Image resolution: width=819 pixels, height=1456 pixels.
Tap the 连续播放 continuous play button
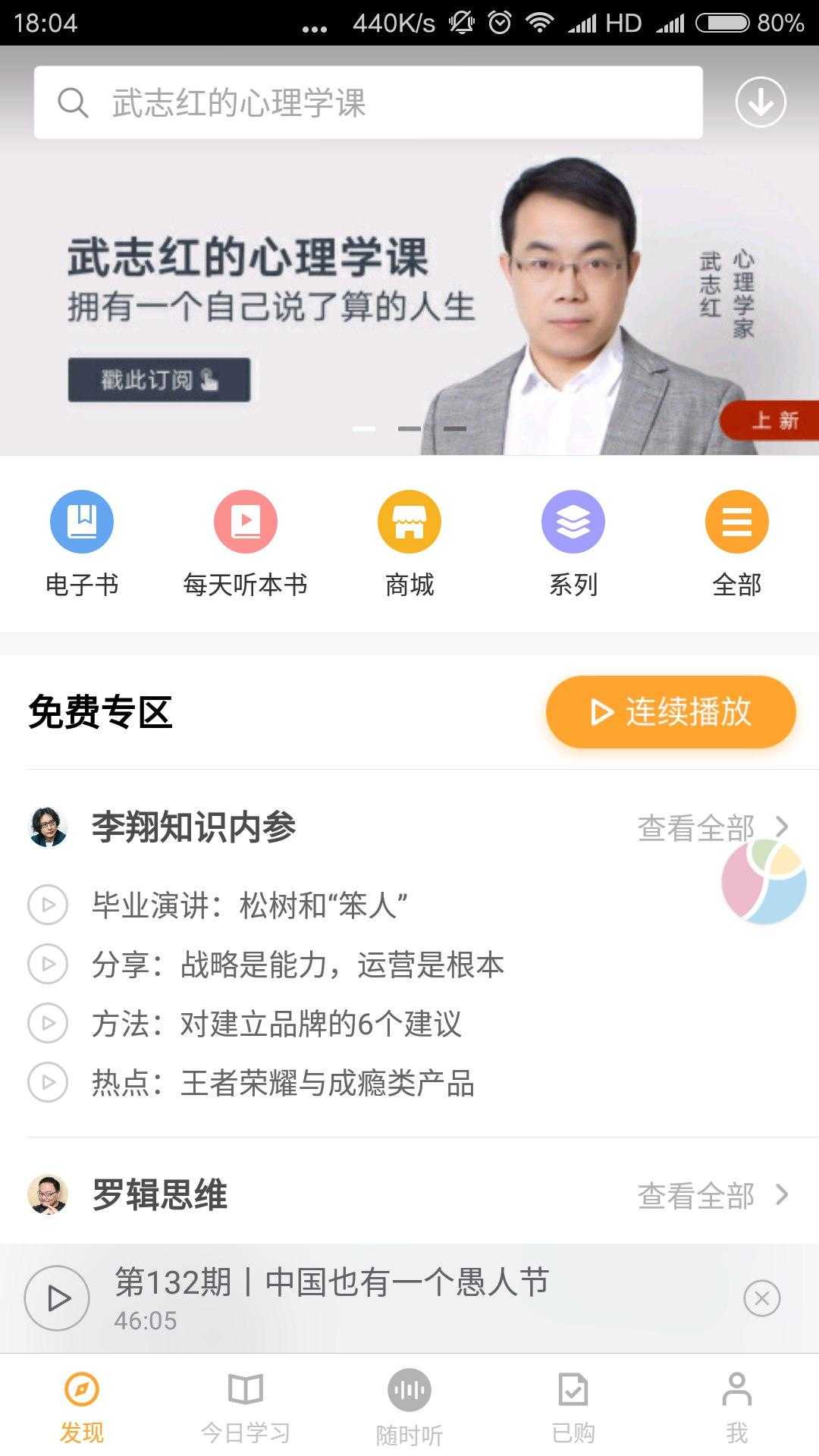coord(670,711)
